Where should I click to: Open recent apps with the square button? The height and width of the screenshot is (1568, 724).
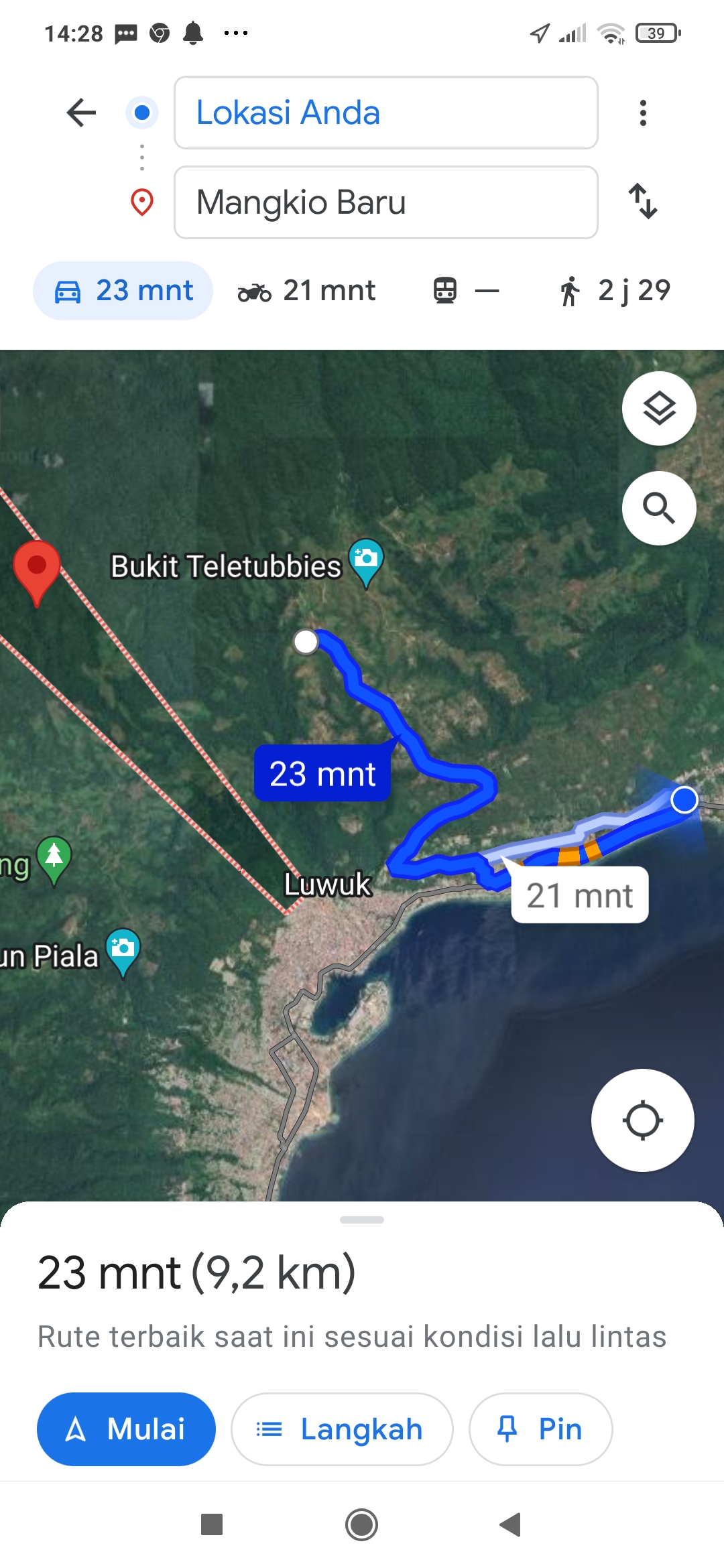click(212, 1524)
